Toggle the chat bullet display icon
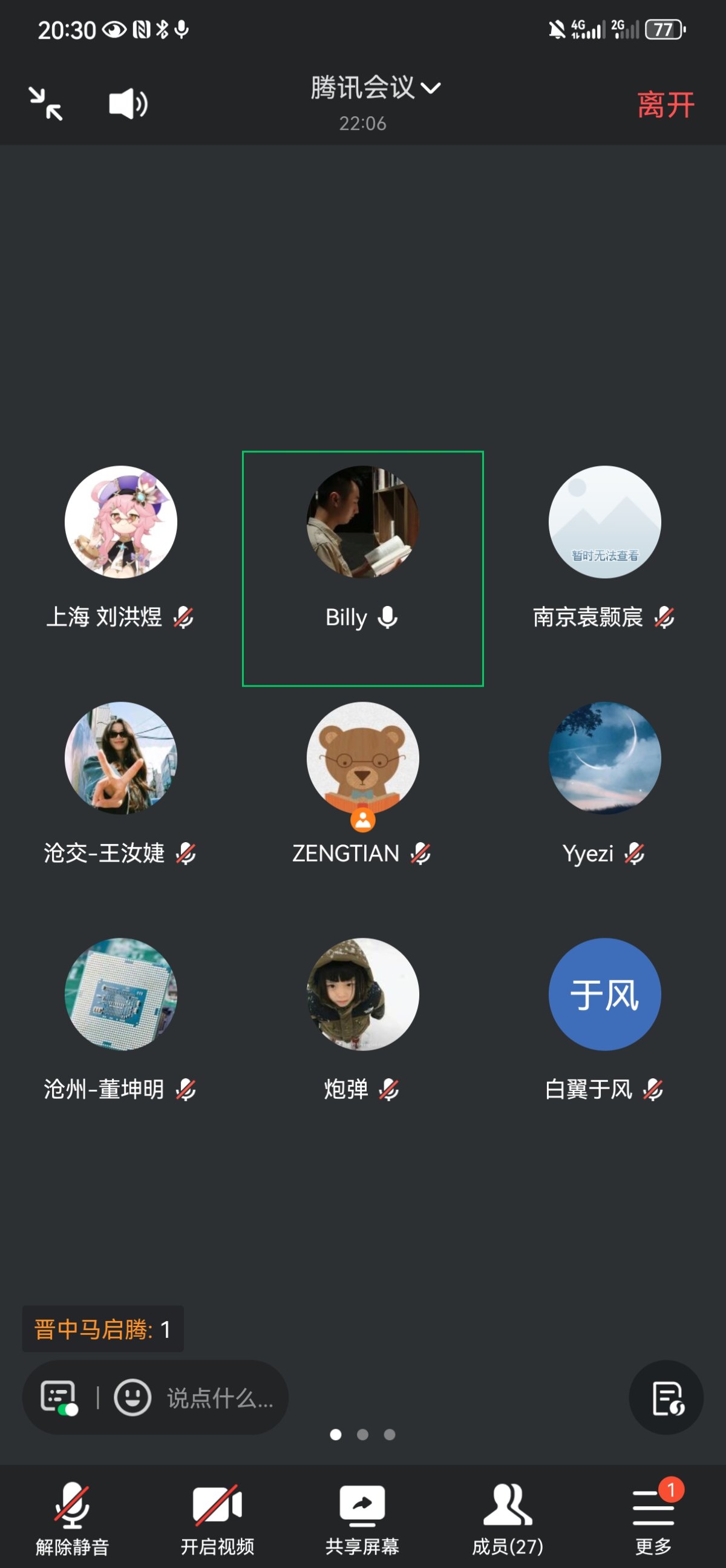 tap(59, 1397)
